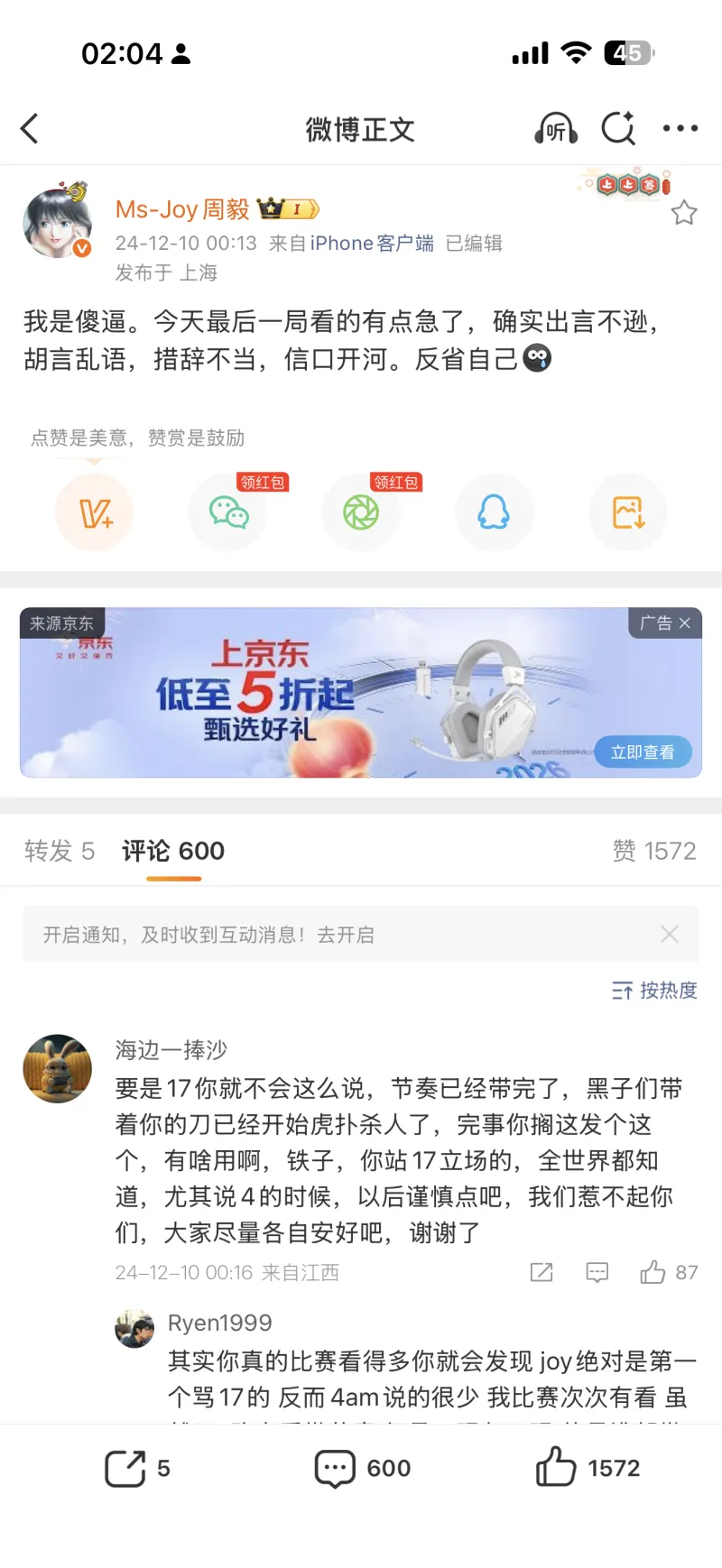Viewport: 722px width, 1568px height.
Task: Favorite this post with the star icon
Action: (683, 213)
